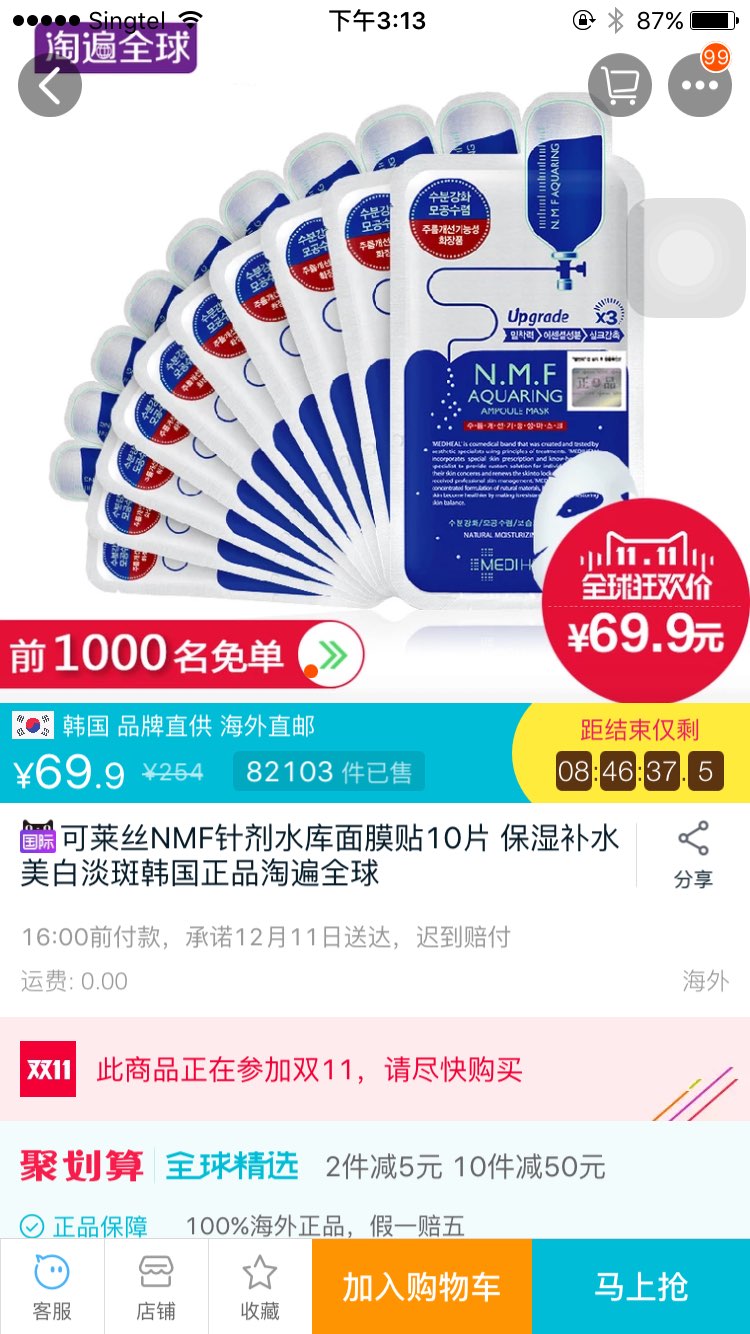The image size is (750, 1334).
Task: Buy now with 马上抢
Action: coord(641,1286)
